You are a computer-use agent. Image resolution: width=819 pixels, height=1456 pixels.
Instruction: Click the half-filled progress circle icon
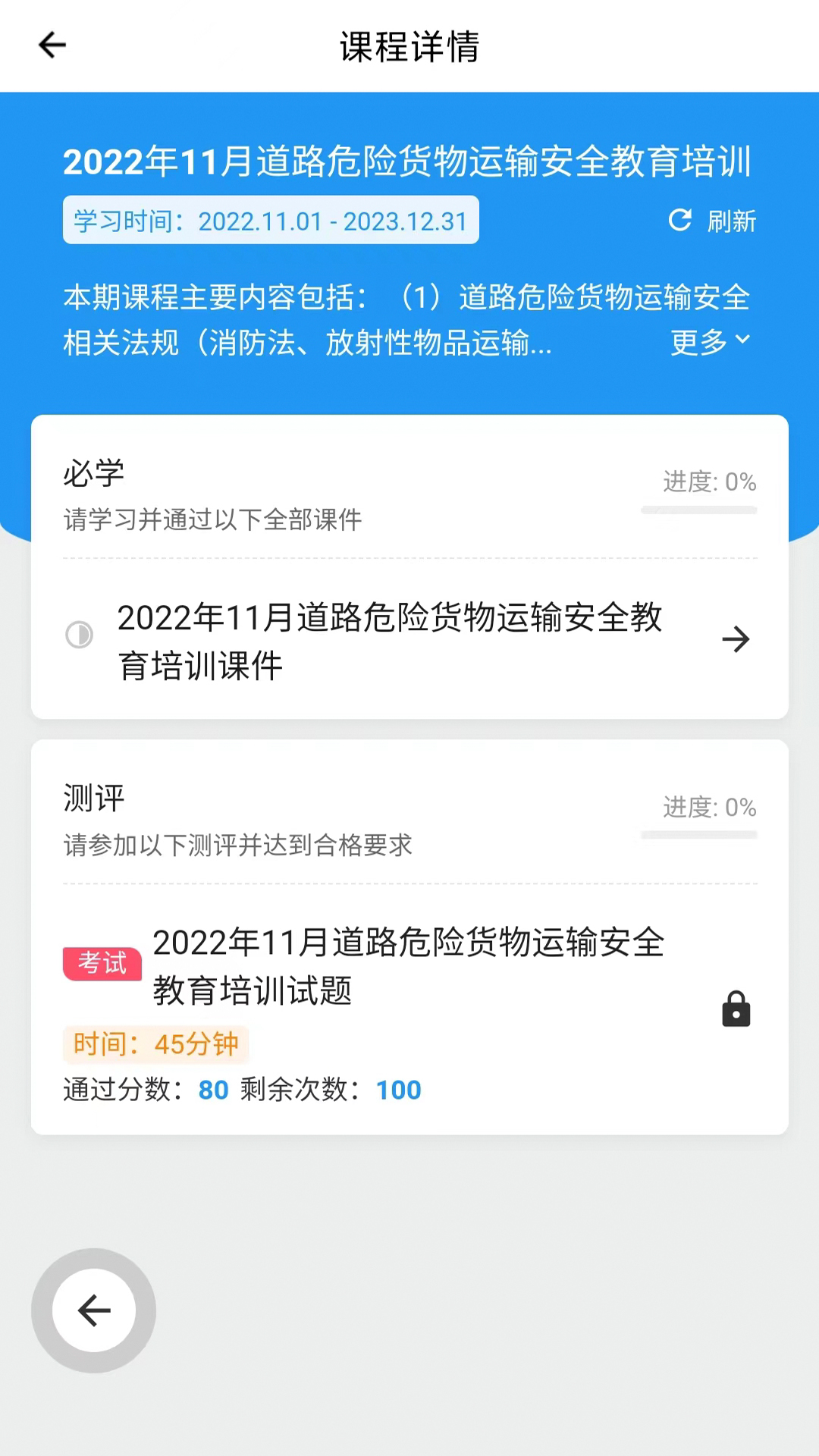click(x=80, y=635)
